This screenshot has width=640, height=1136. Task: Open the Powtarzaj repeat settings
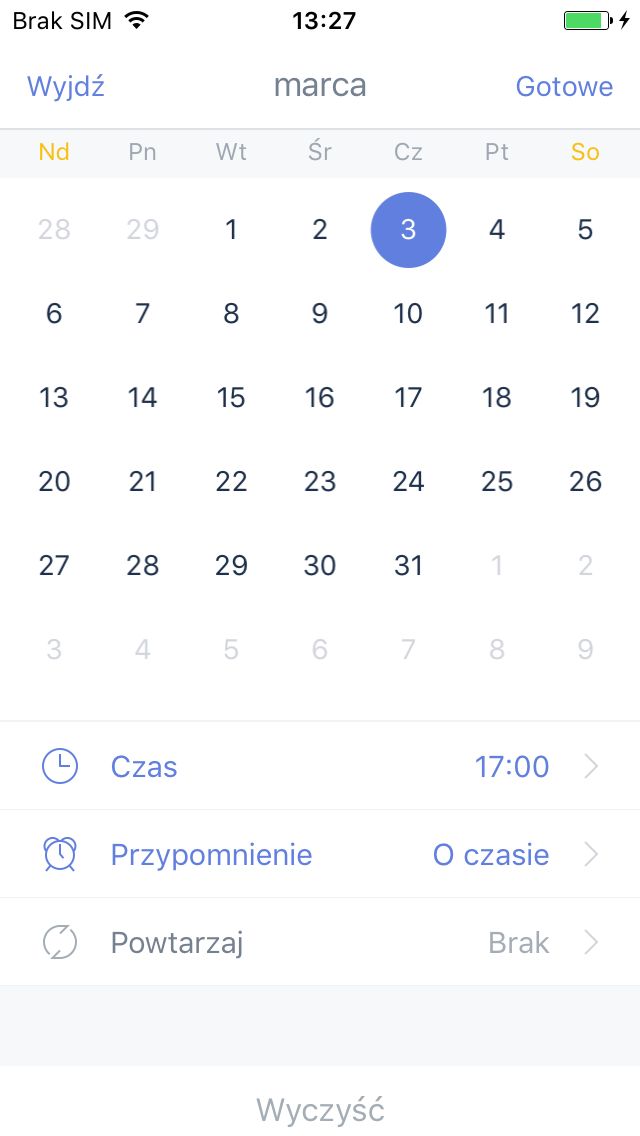320,943
